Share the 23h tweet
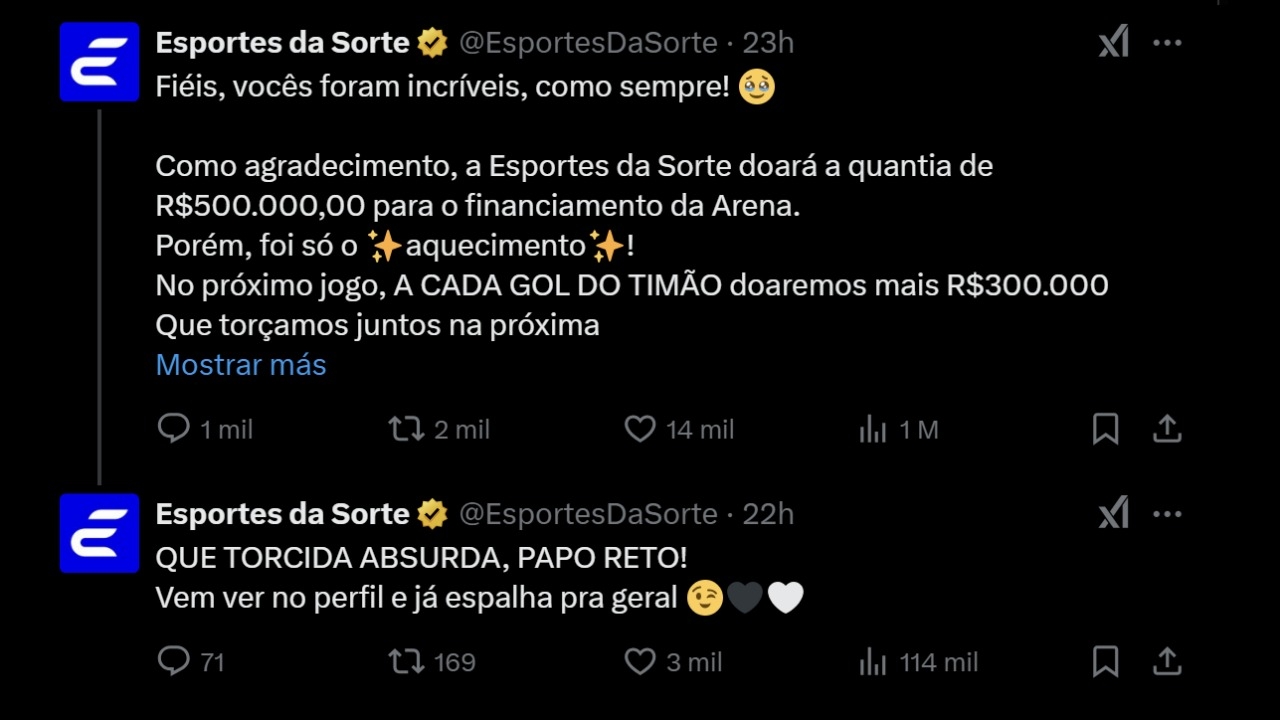Viewport: 1280px width, 720px height. click(x=1167, y=429)
